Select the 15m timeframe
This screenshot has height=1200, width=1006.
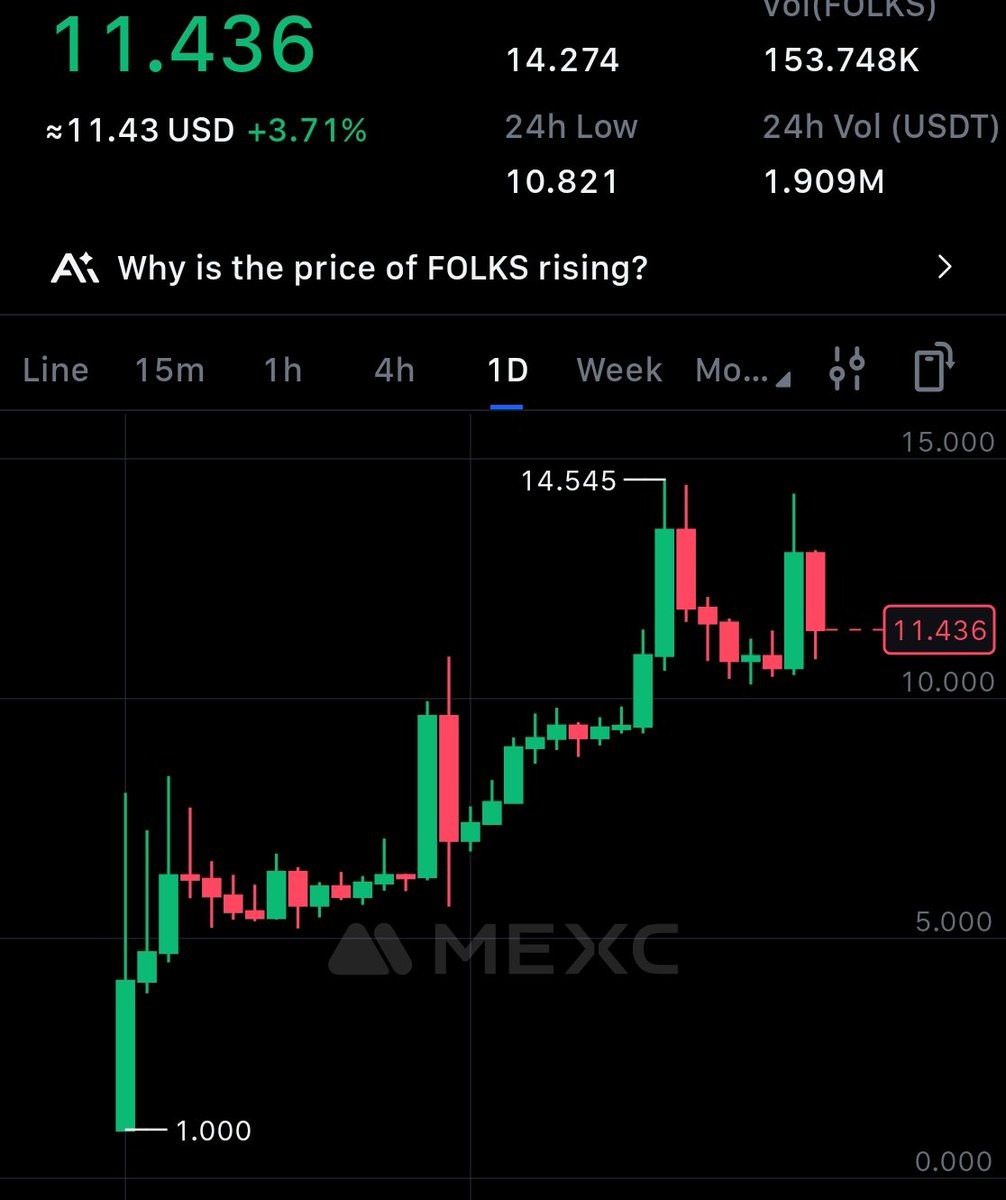(x=170, y=370)
